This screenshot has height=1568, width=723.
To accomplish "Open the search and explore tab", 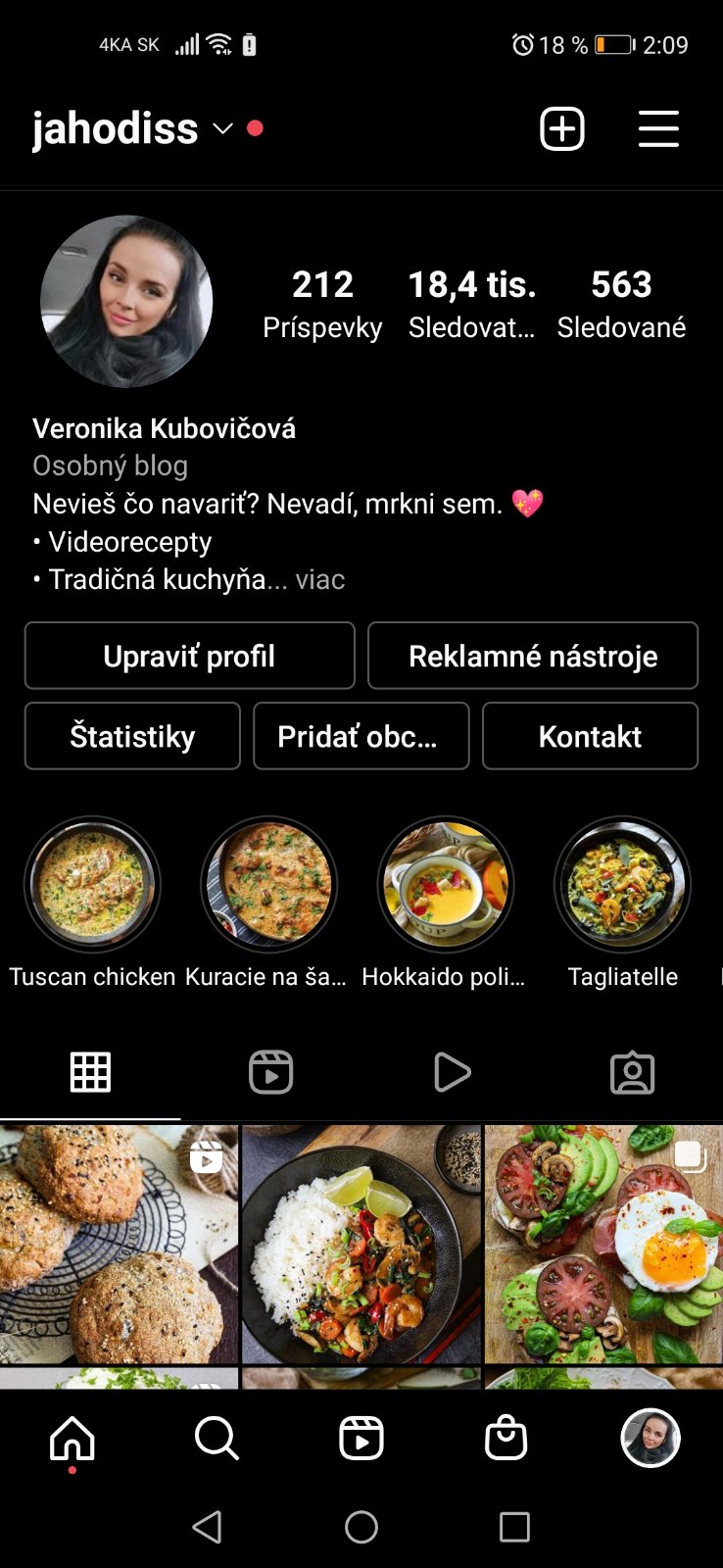I will (217, 1439).
